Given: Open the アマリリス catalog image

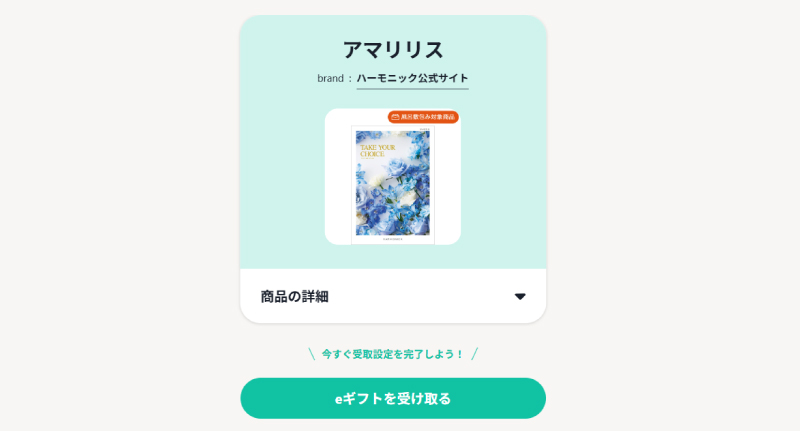Looking at the screenshot, I should pyautogui.click(x=393, y=182).
